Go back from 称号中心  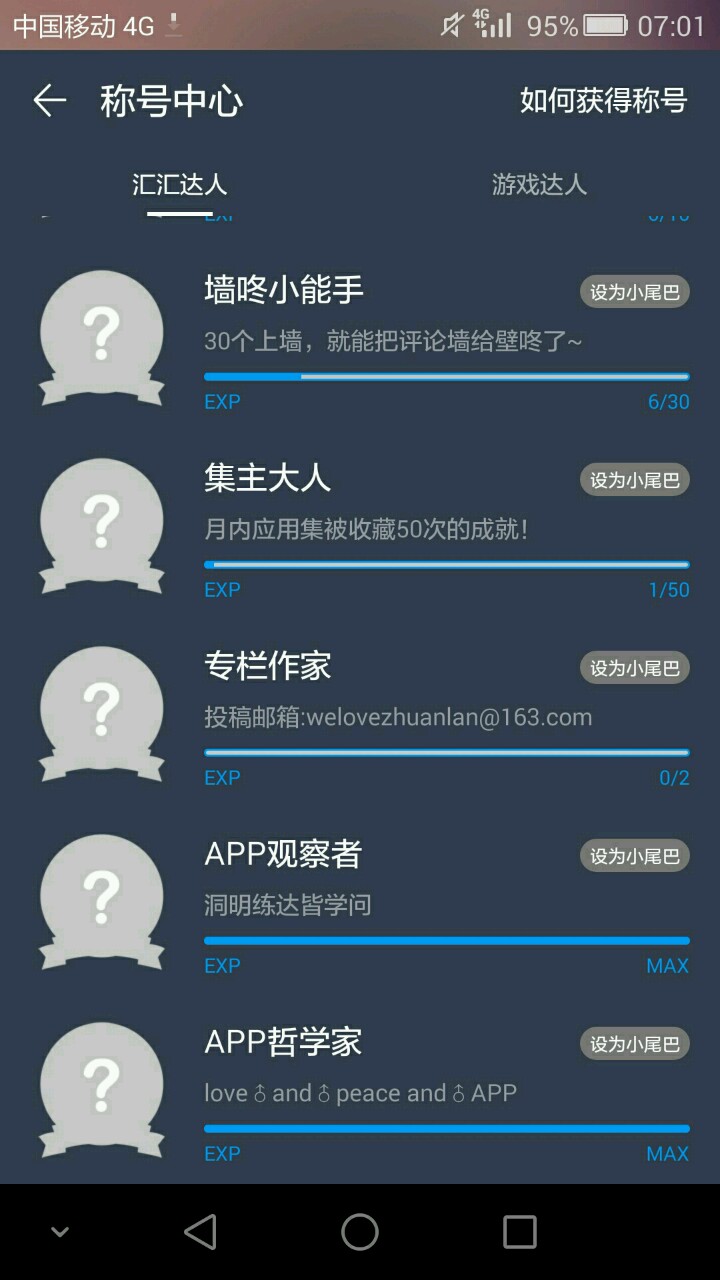point(49,100)
